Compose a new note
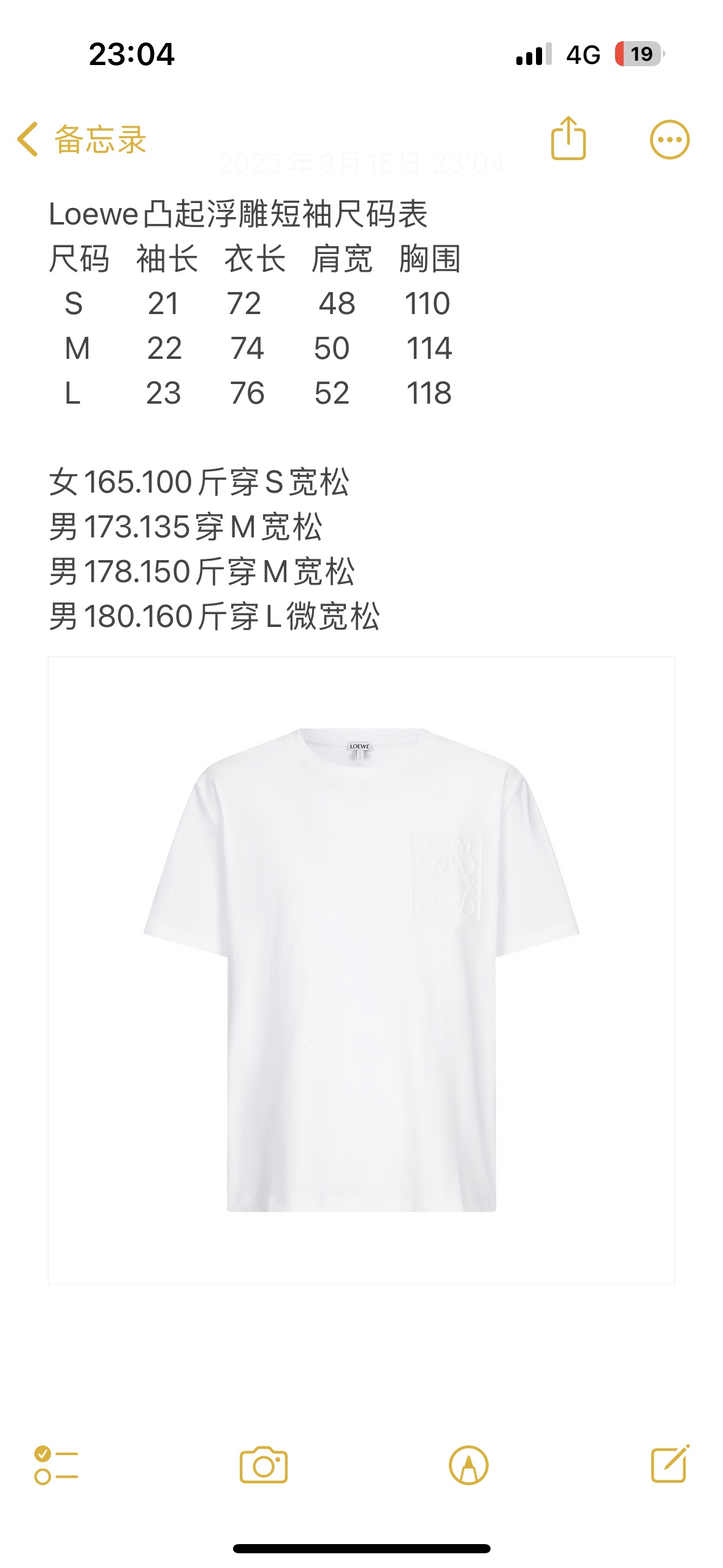The image size is (723, 1568). (670, 1464)
